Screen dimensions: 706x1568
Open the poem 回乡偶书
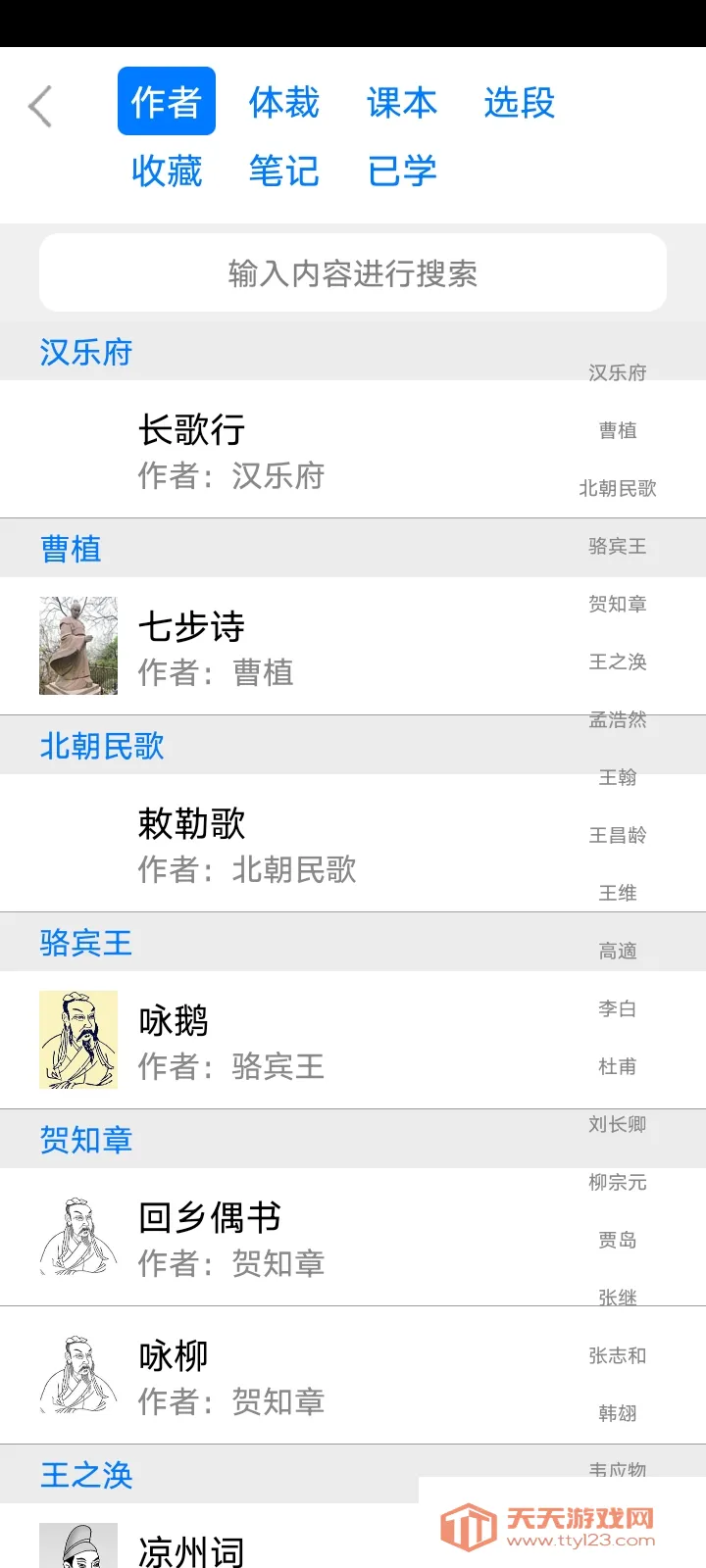294,1238
